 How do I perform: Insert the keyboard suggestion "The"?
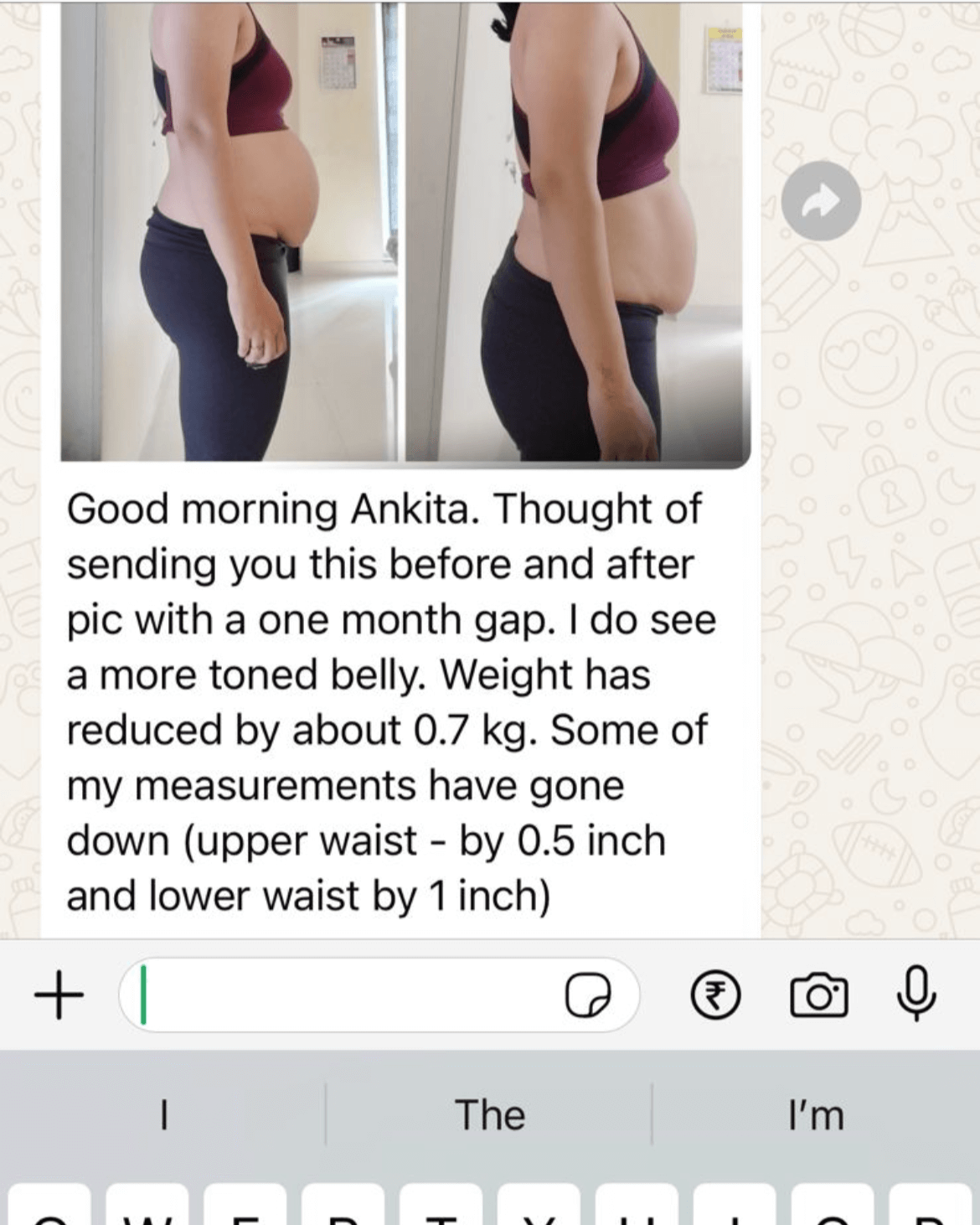(x=489, y=1115)
